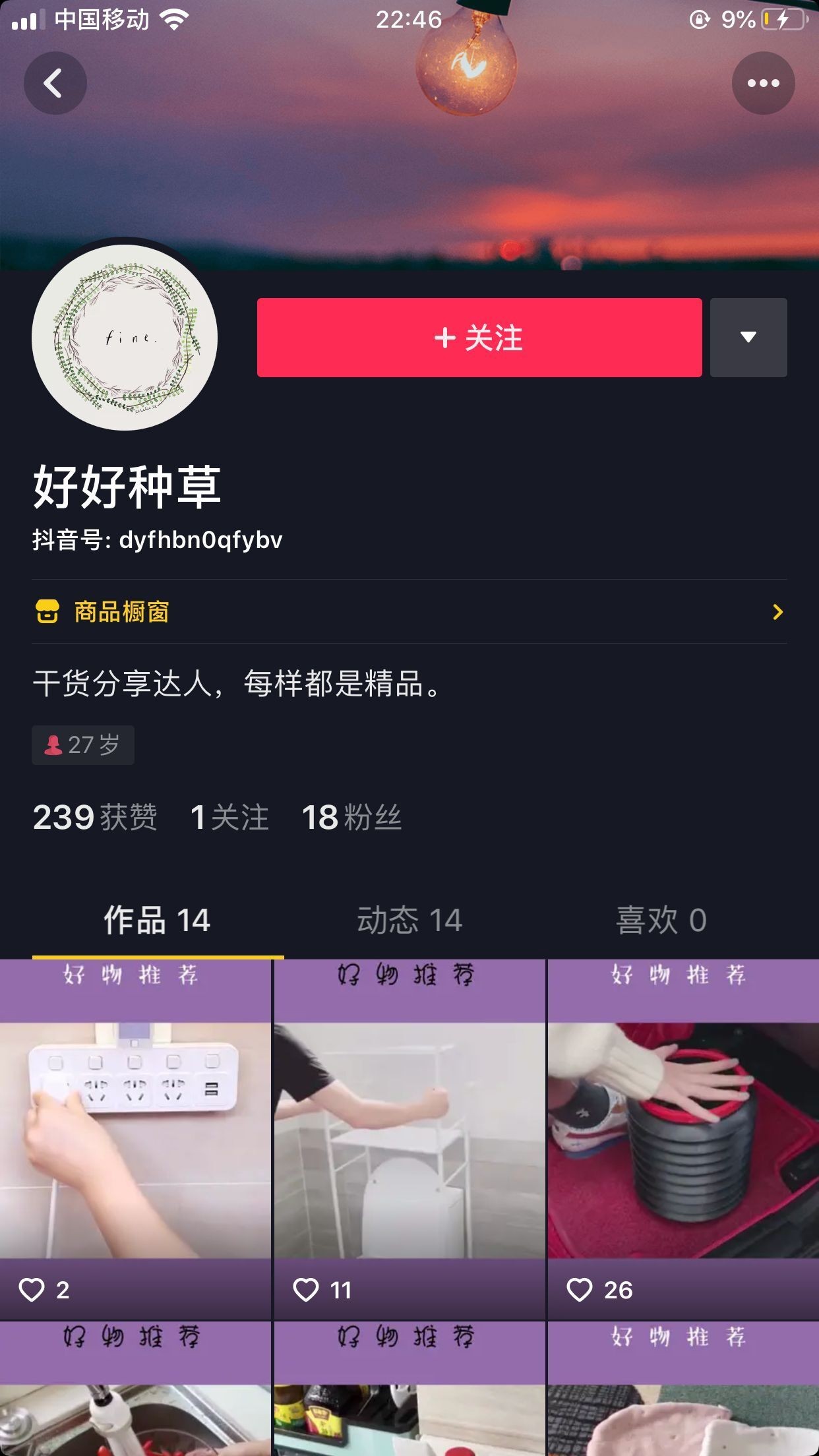Show the 1 关注 following list
The height and width of the screenshot is (1456, 819).
(x=229, y=818)
